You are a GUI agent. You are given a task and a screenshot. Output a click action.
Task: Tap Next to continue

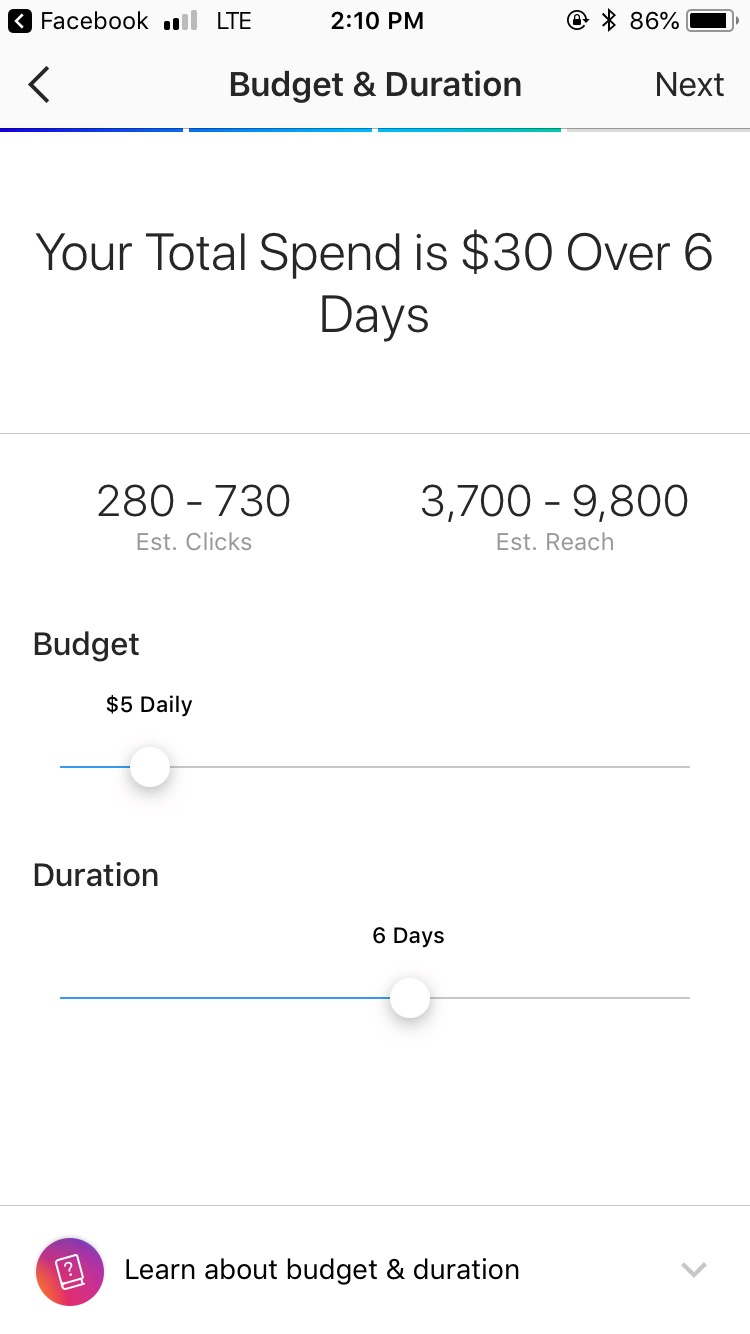click(689, 85)
